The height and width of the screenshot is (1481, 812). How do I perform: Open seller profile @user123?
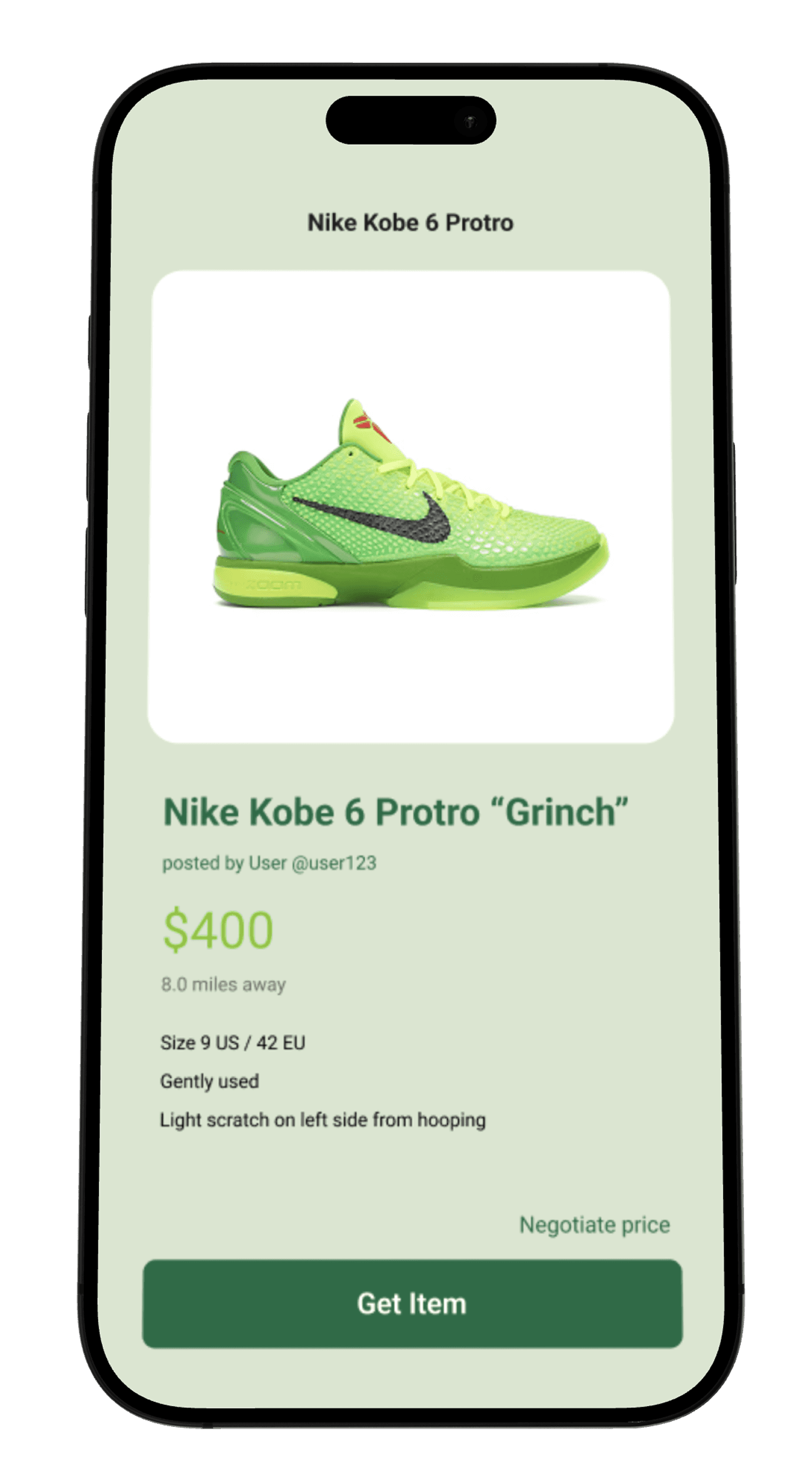point(333,863)
